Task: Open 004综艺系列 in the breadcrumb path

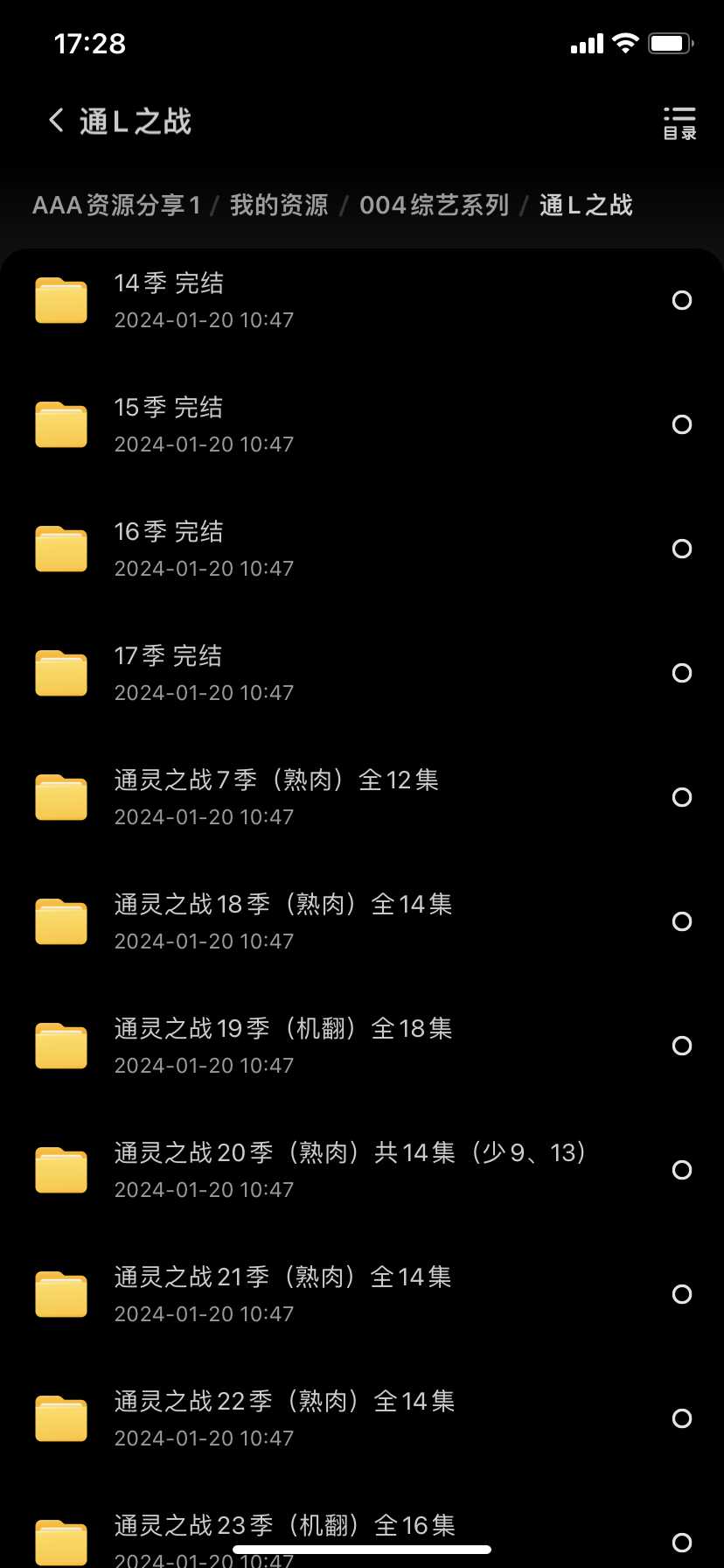Action: pyautogui.click(x=435, y=204)
